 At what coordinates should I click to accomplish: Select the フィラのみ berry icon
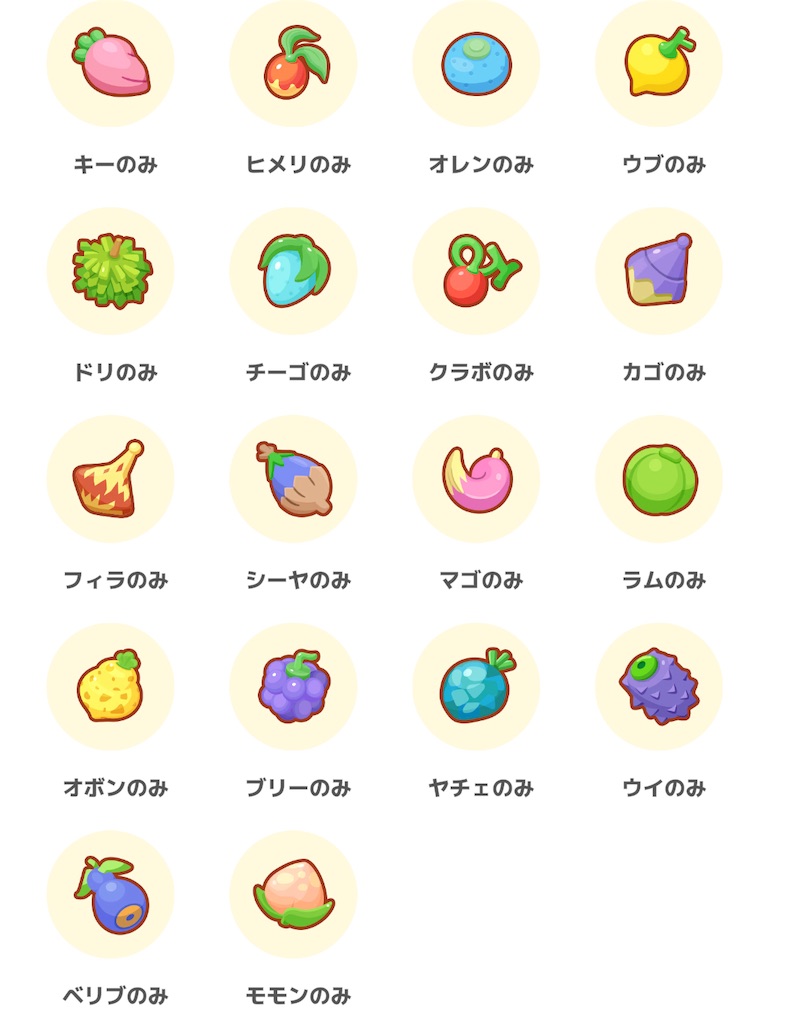[110, 478]
